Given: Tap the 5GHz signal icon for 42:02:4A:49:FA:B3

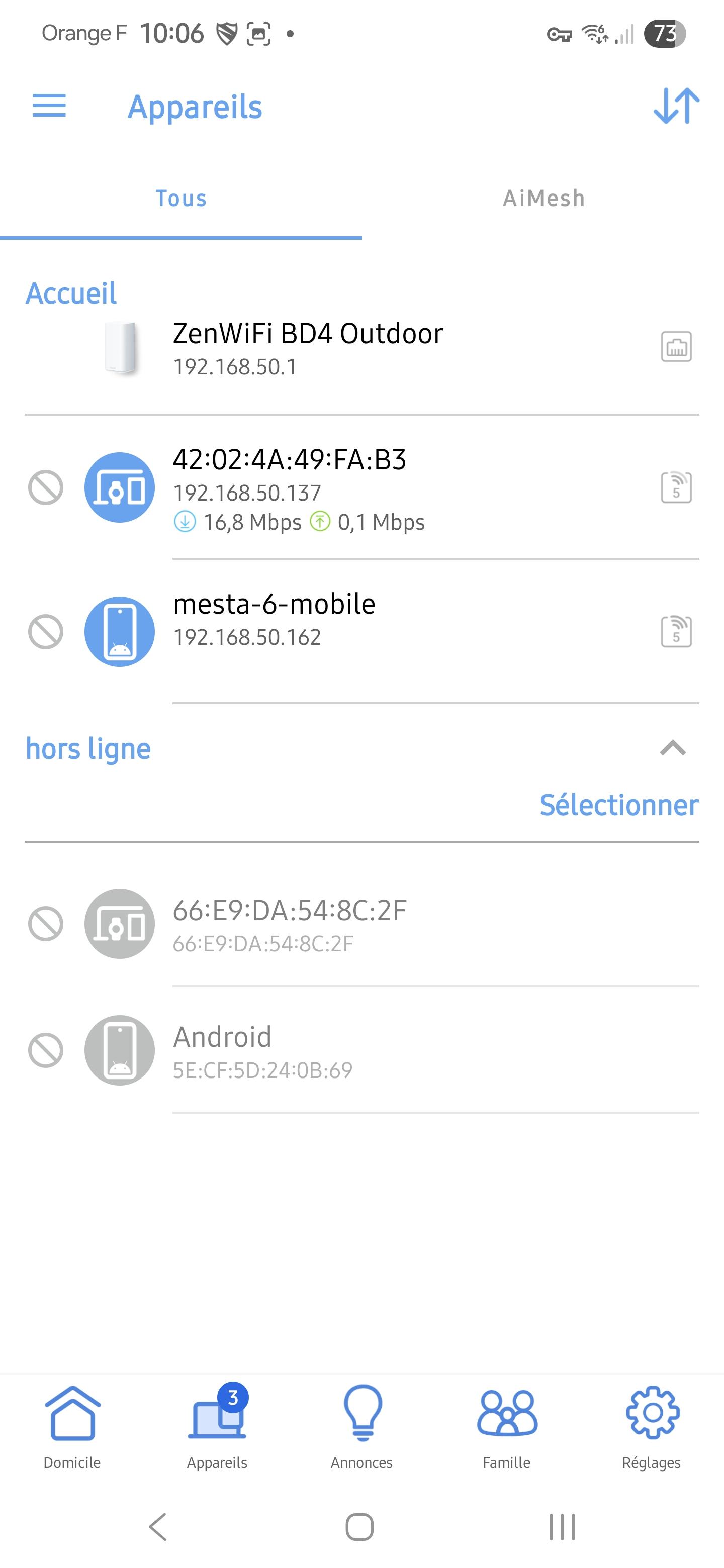Looking at the screenshot, I should [677, 487].
